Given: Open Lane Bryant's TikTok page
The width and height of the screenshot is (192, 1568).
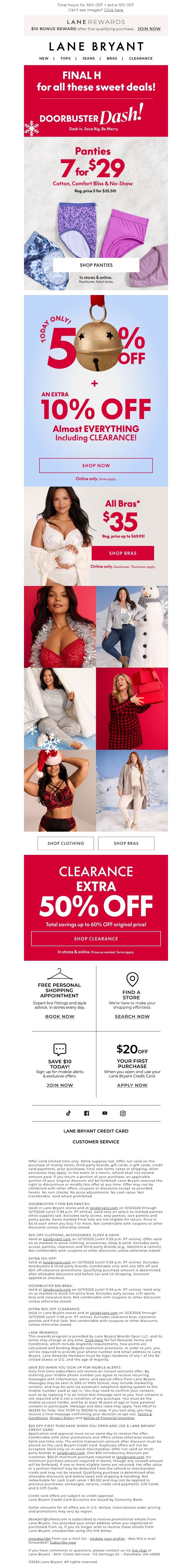Looking at the screenshot, I should point(68,1113).
